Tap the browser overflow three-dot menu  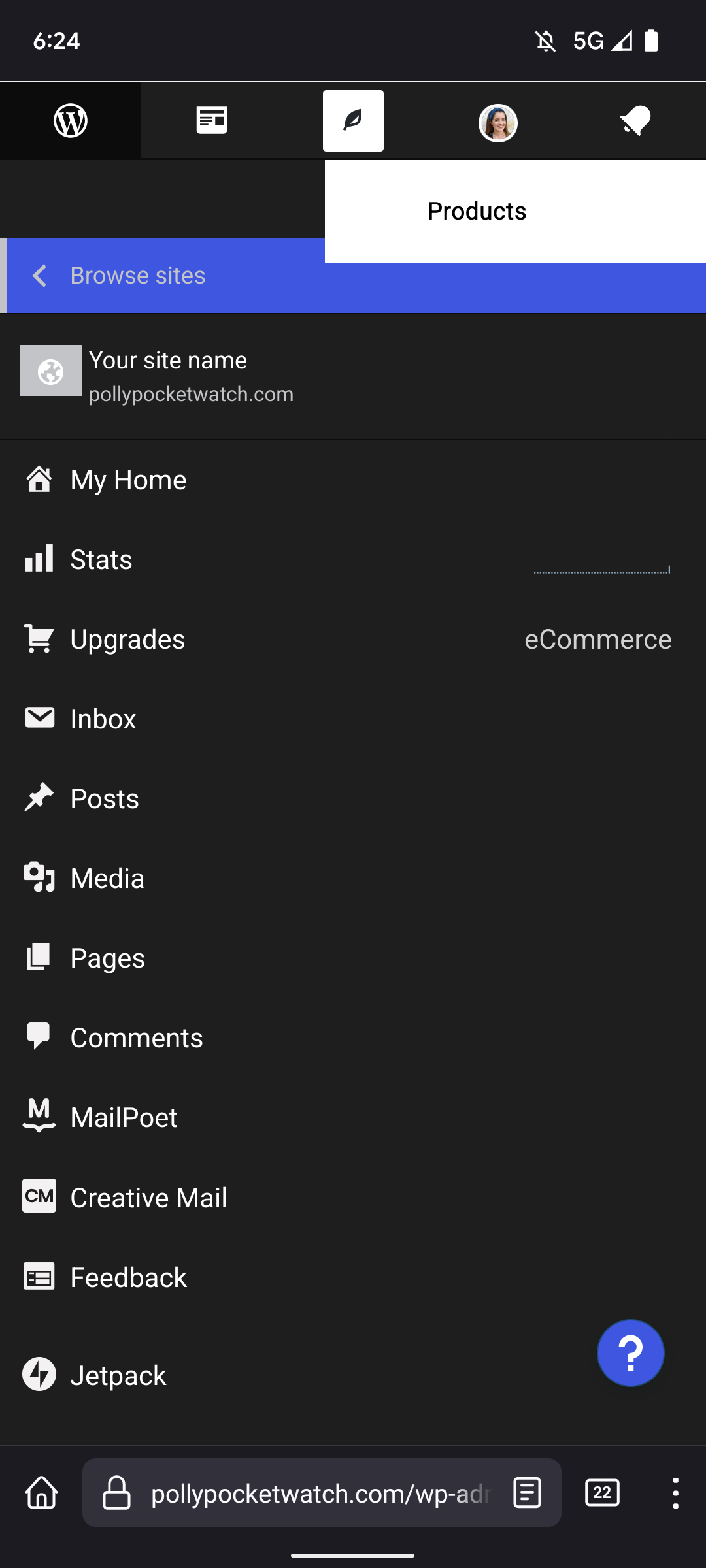(675, 1492)
